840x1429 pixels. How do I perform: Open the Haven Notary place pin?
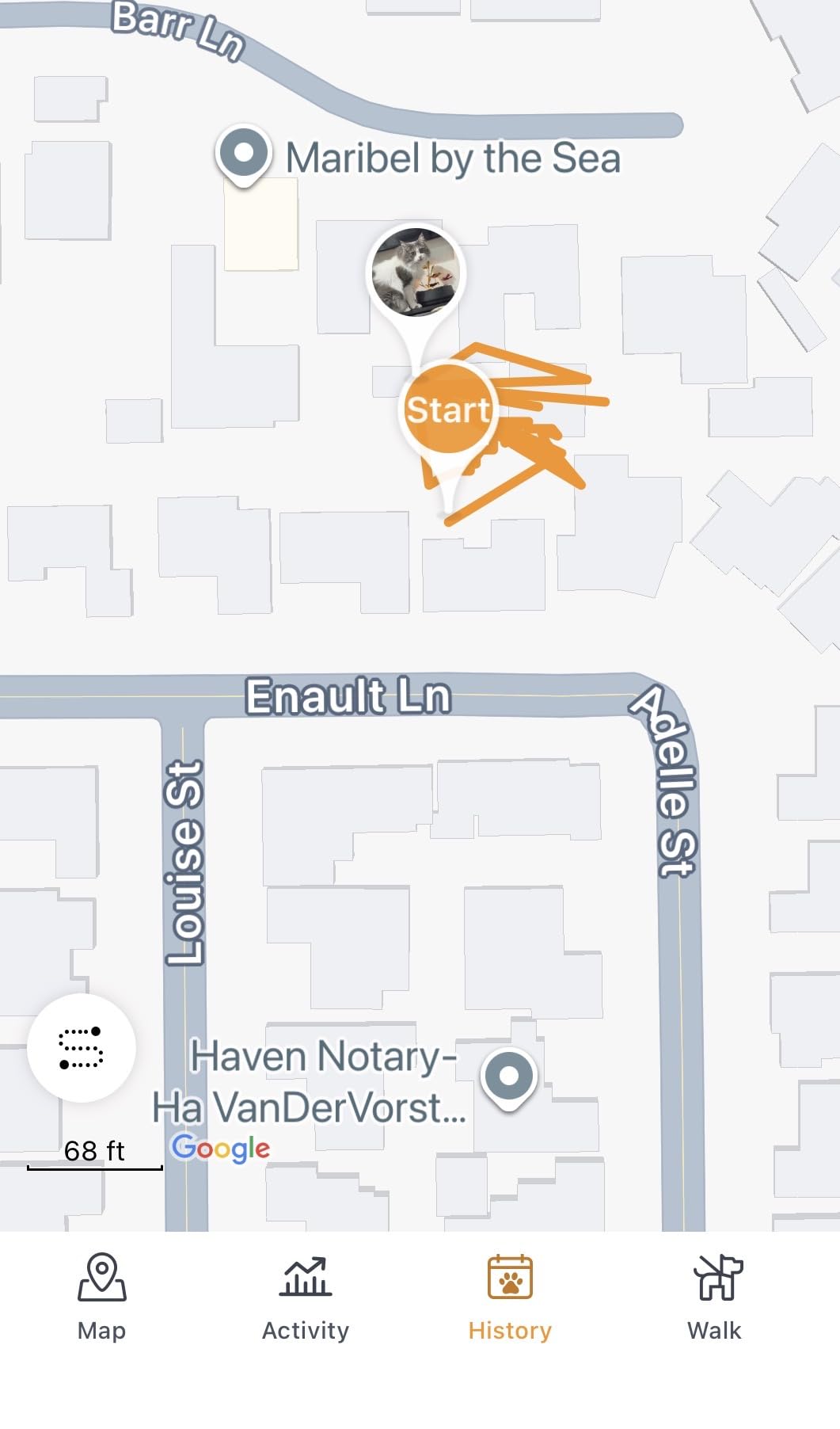pos(509,1077)
